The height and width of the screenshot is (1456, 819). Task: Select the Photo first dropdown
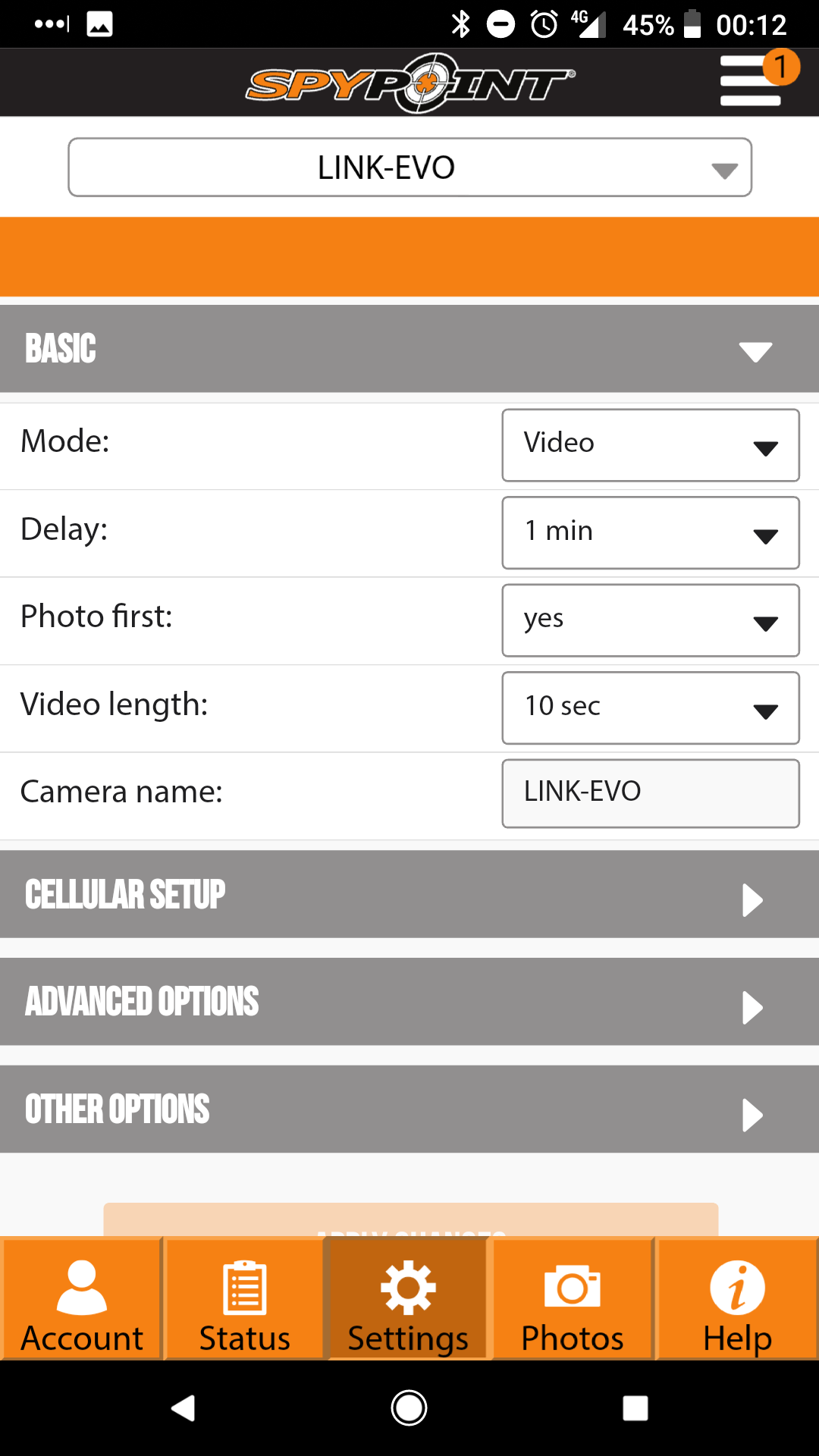pos(651,620)
